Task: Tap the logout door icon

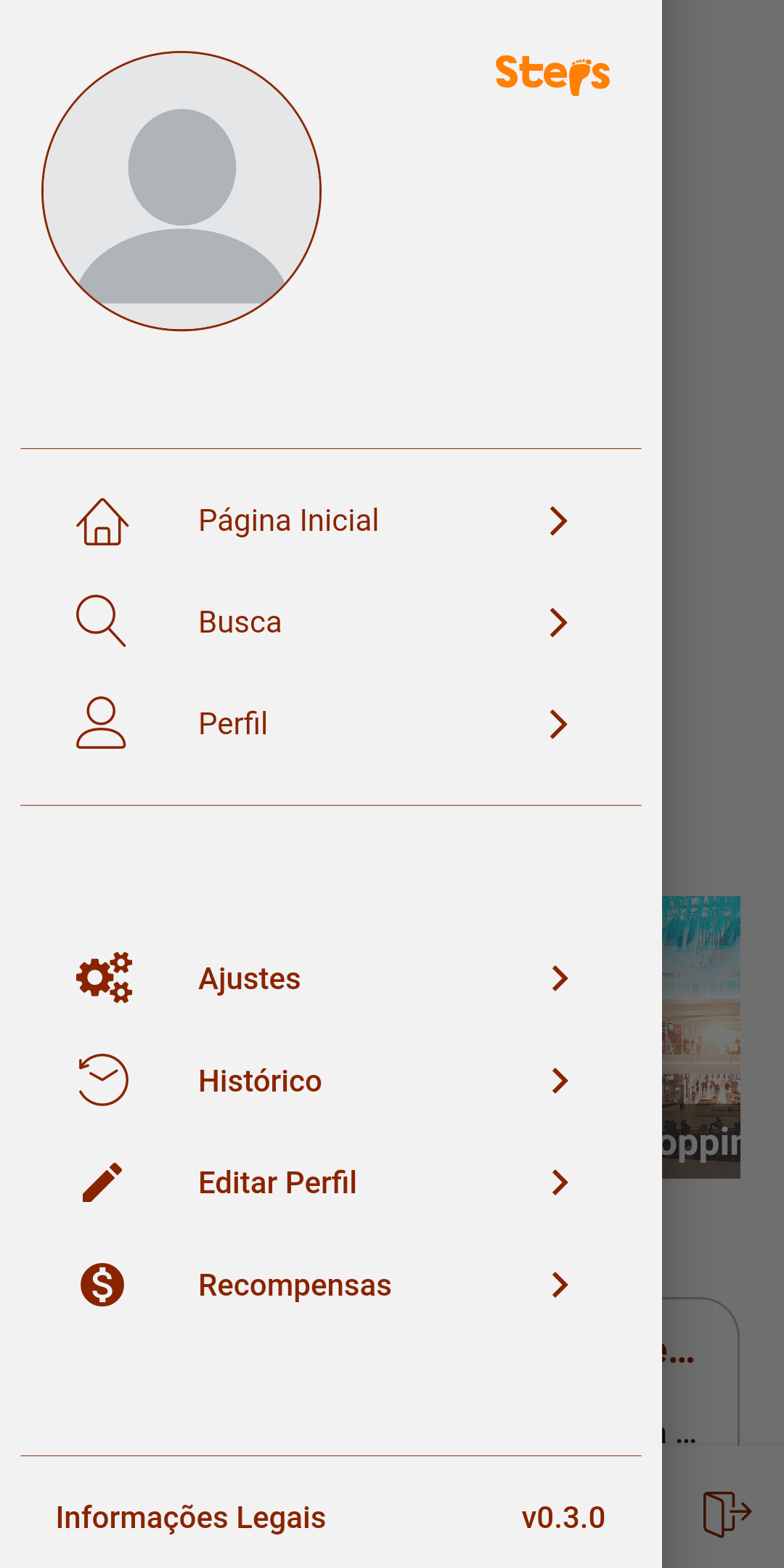Action: pyautogui.click(x=726, y=1514)
